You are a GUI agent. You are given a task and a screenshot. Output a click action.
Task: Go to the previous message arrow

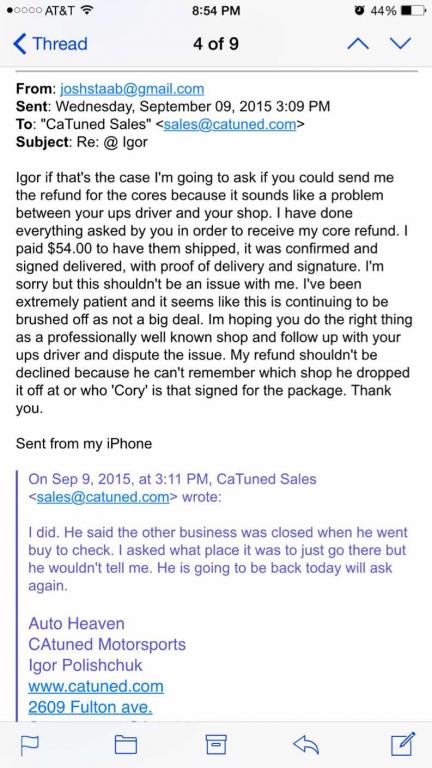[x=359, y=44]
